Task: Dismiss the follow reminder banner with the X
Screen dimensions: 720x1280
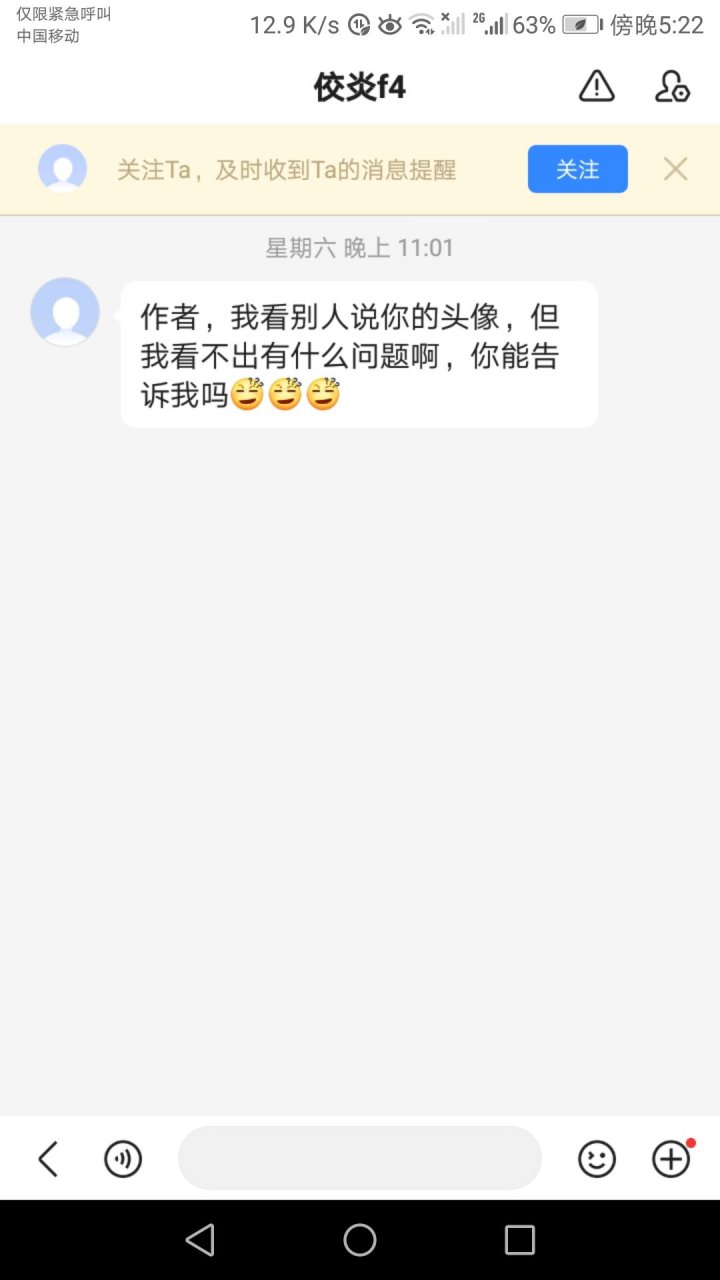Action: point(675,168)
